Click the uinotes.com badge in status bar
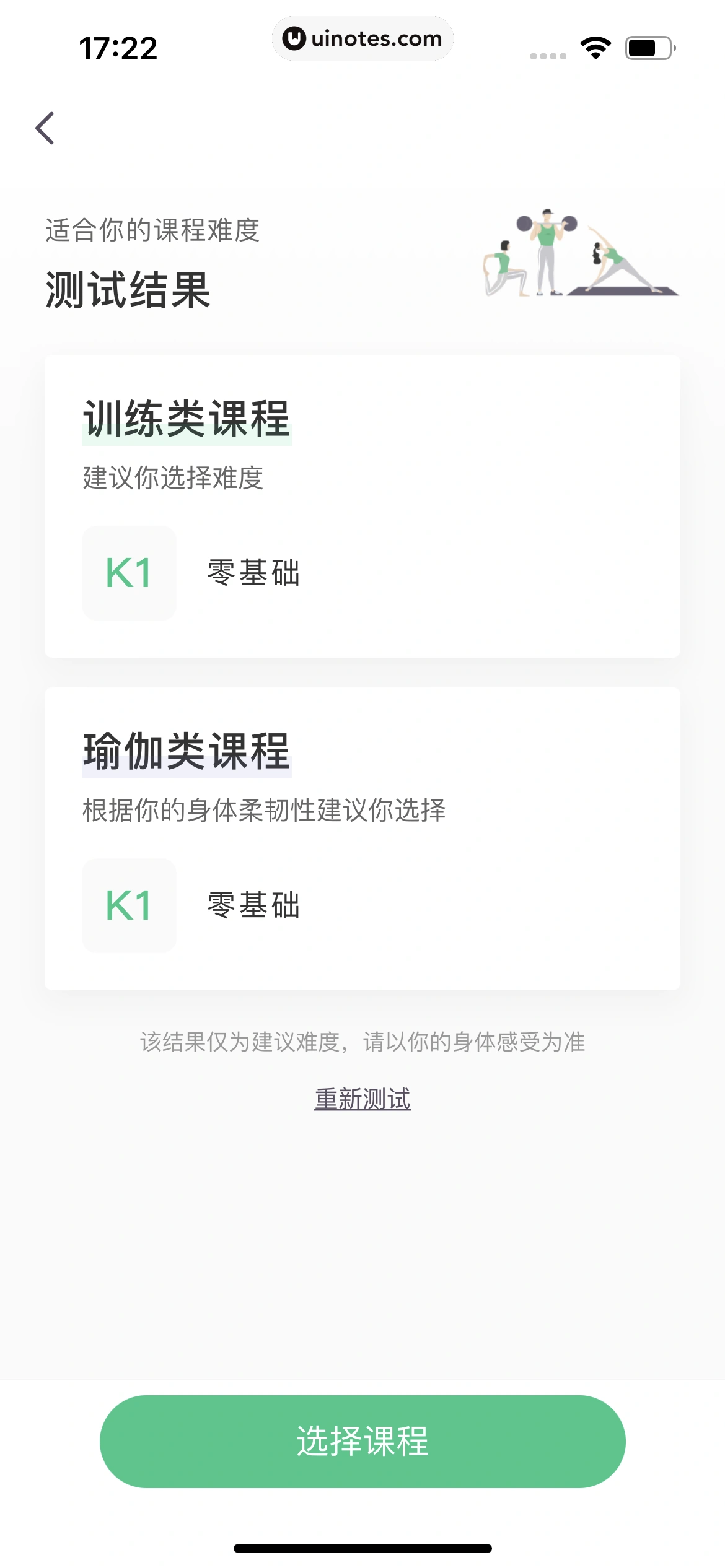Screen dimensions: 725x1568 click(x=362, y=38)
